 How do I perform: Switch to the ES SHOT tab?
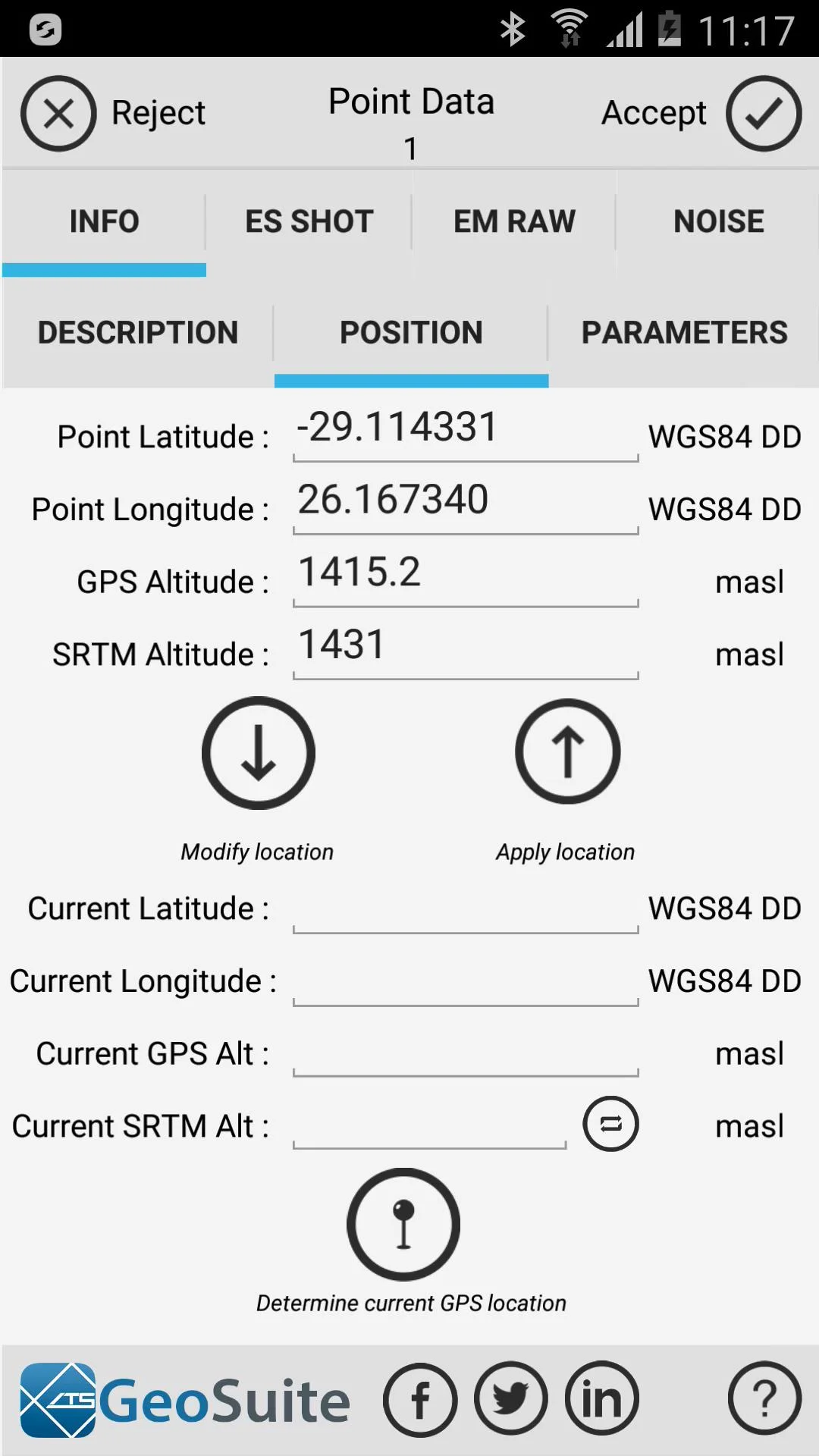point(309,221)
